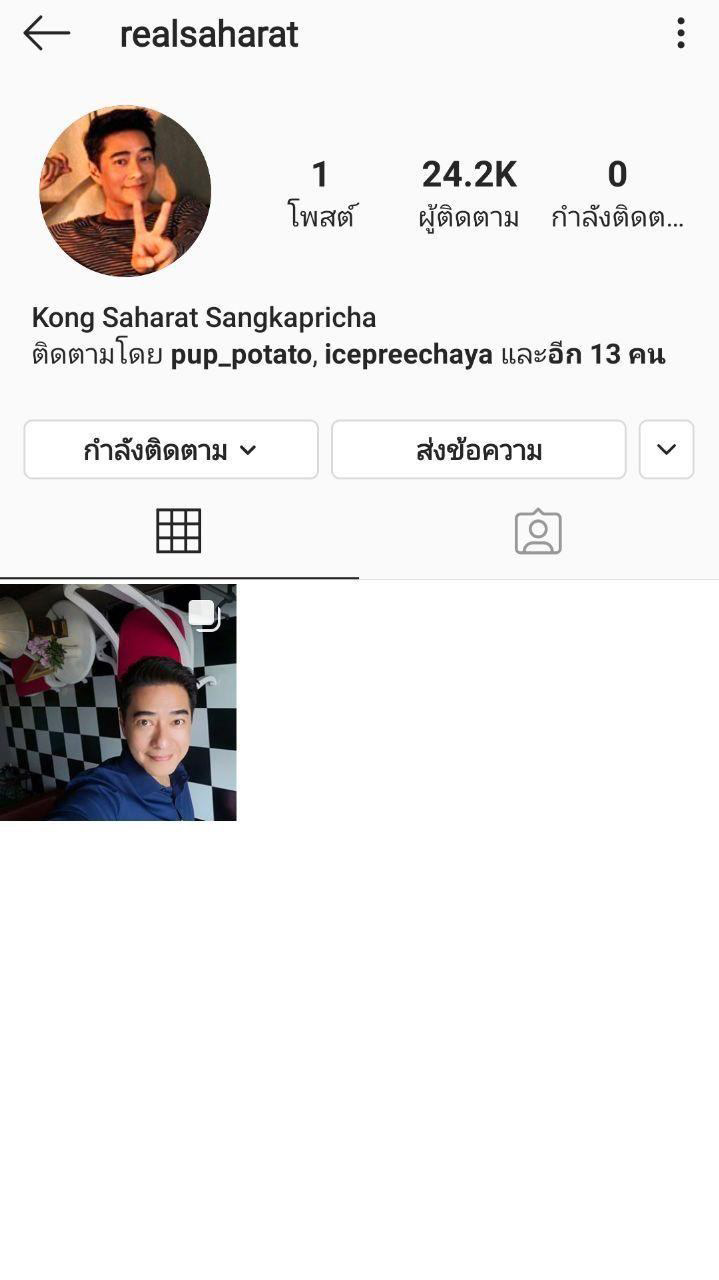Viewport: 719px width, 1280px height.
Task: Switch to the grid posts tab
Action: [x=179, y=531]
